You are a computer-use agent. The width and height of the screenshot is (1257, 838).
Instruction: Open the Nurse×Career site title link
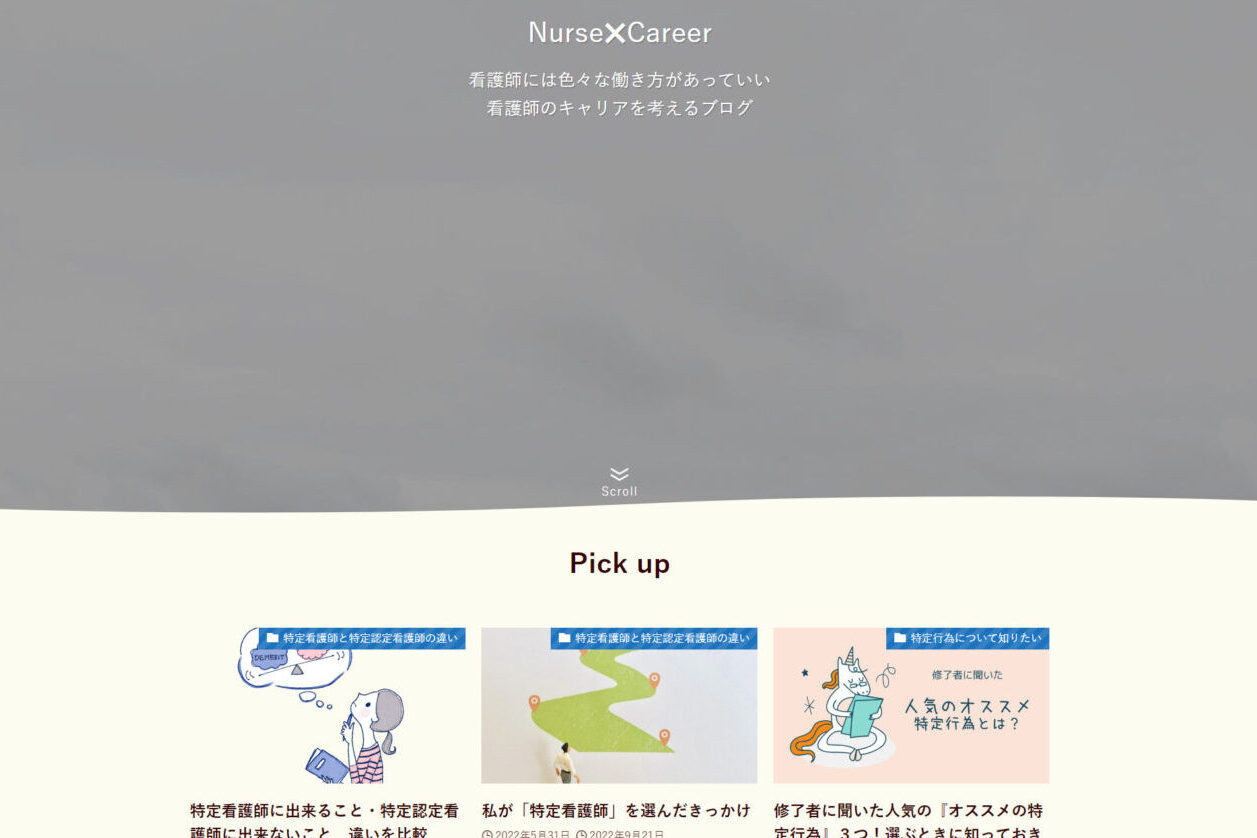619,33
